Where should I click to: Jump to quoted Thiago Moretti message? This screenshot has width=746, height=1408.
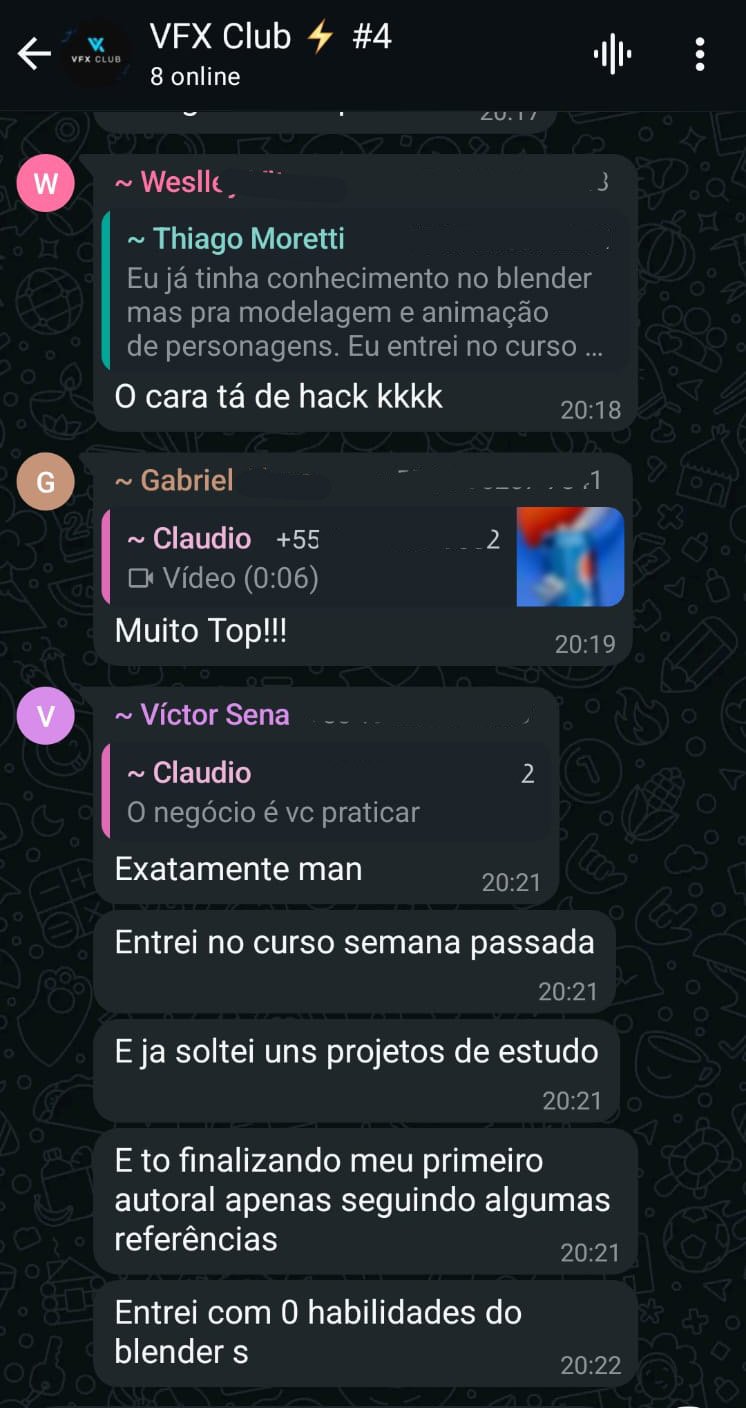365,292
